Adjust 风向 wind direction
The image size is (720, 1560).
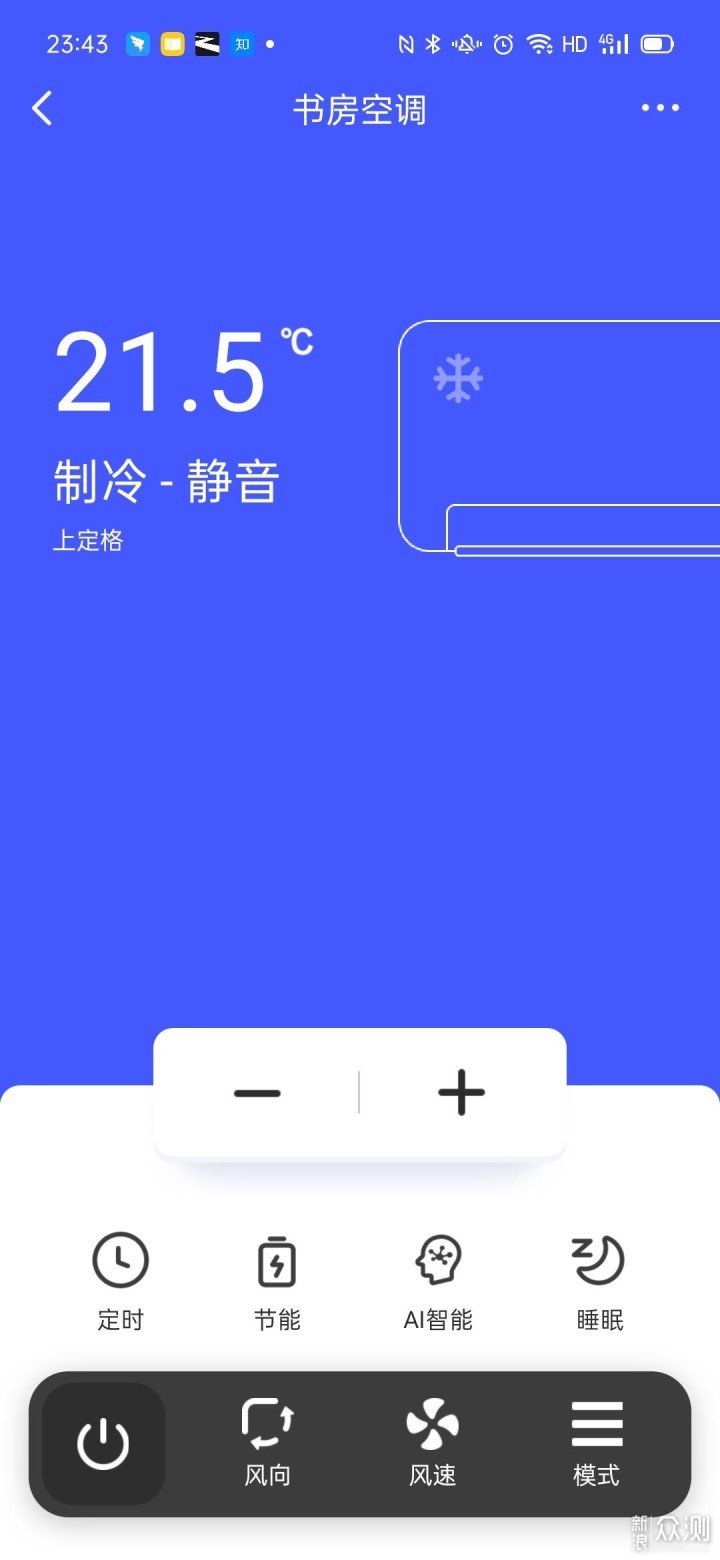(x=268, y=1443)
